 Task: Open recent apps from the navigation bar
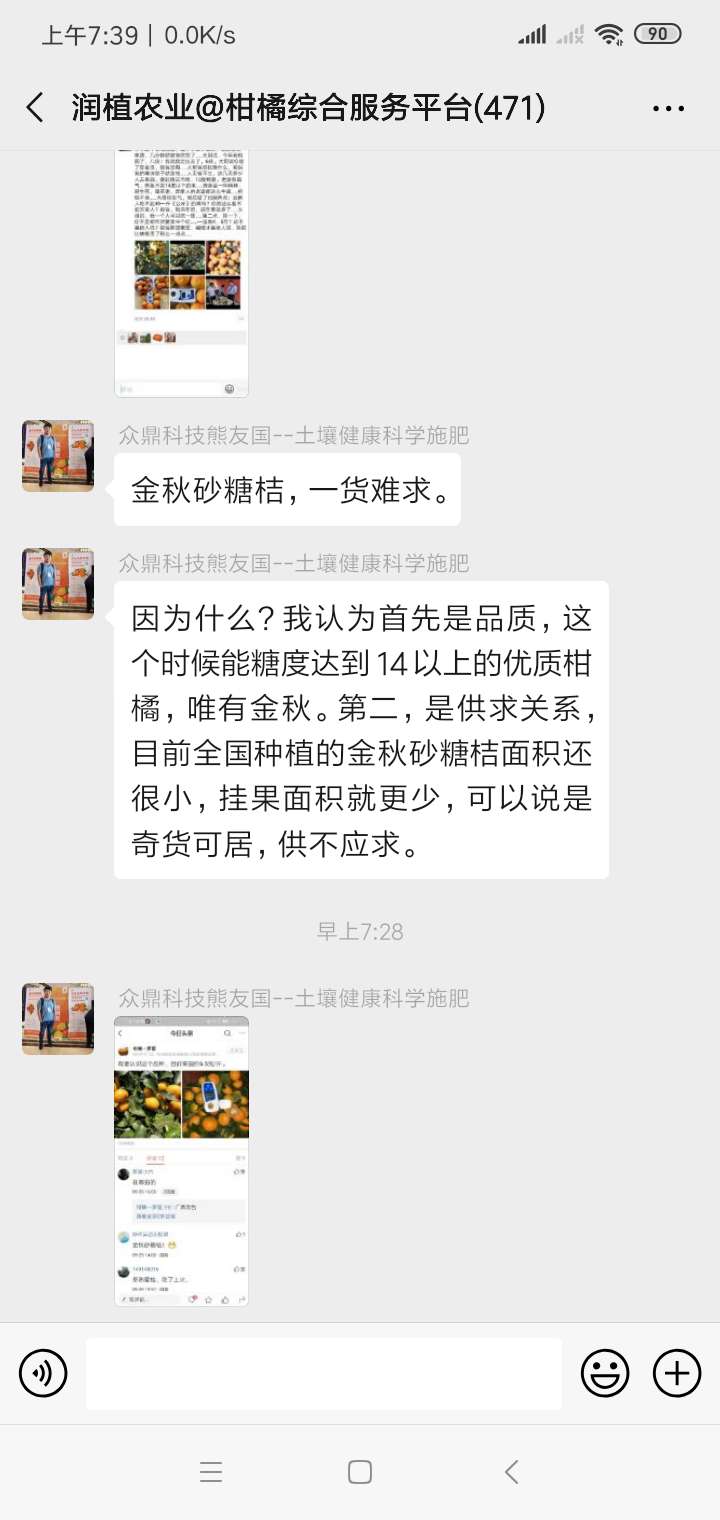click(x=211, y=1472)
